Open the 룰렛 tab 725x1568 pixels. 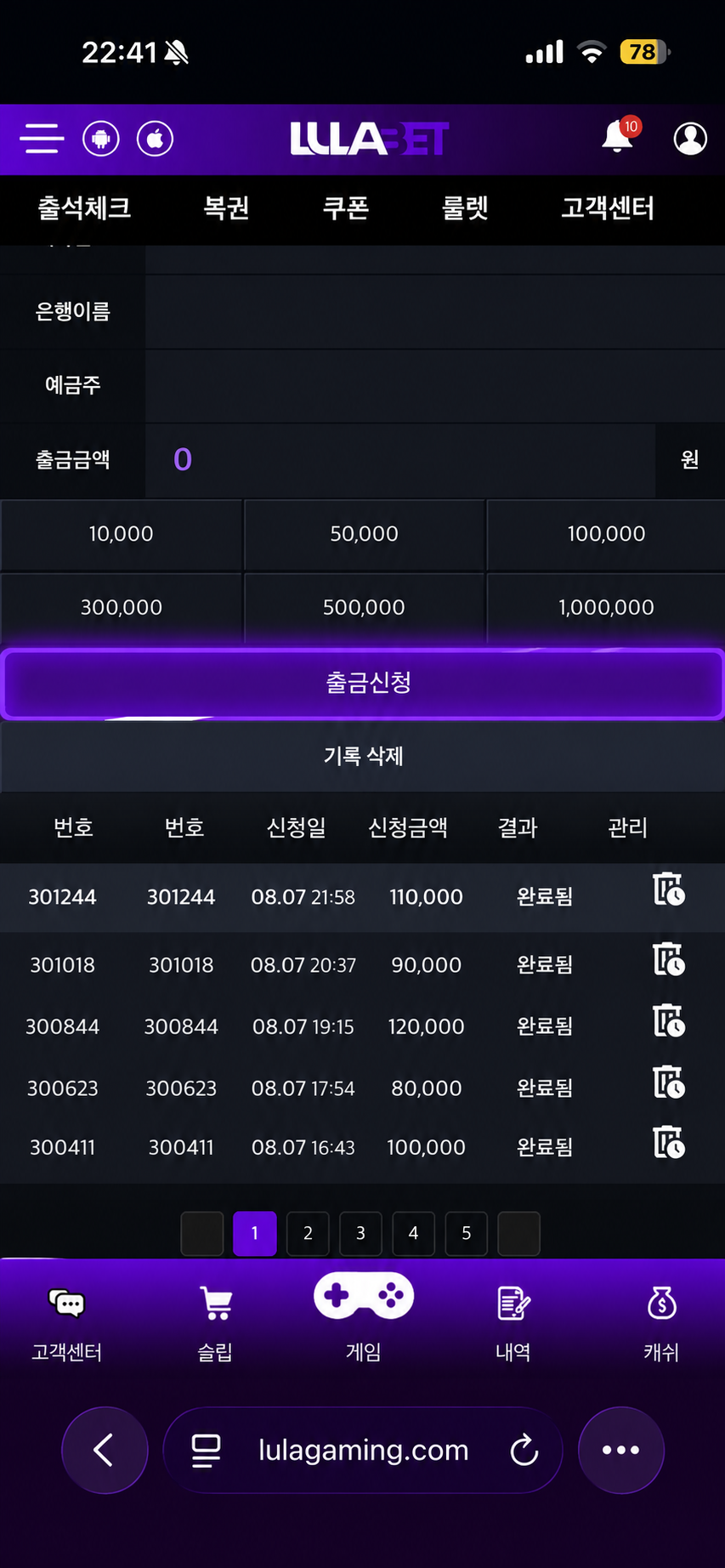(465, 208)
